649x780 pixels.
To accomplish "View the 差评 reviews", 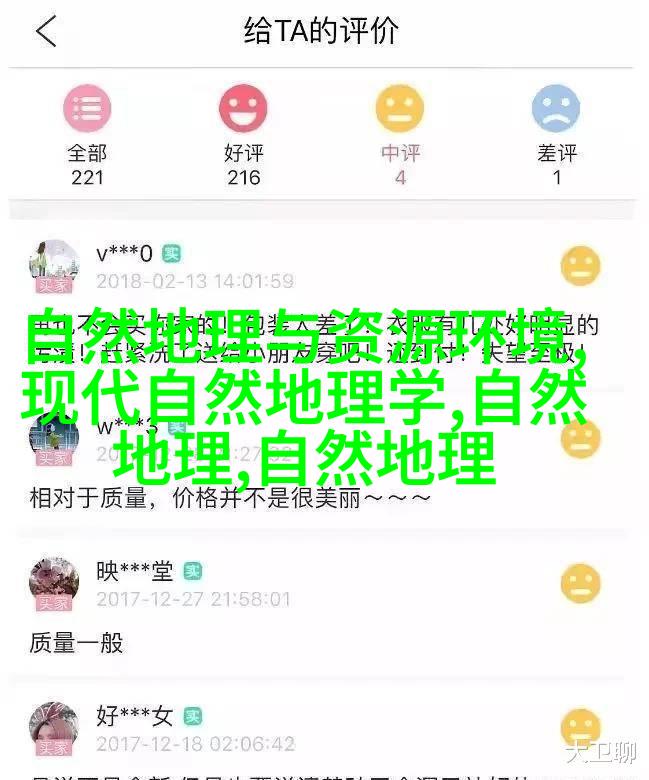I will [556, 134].
